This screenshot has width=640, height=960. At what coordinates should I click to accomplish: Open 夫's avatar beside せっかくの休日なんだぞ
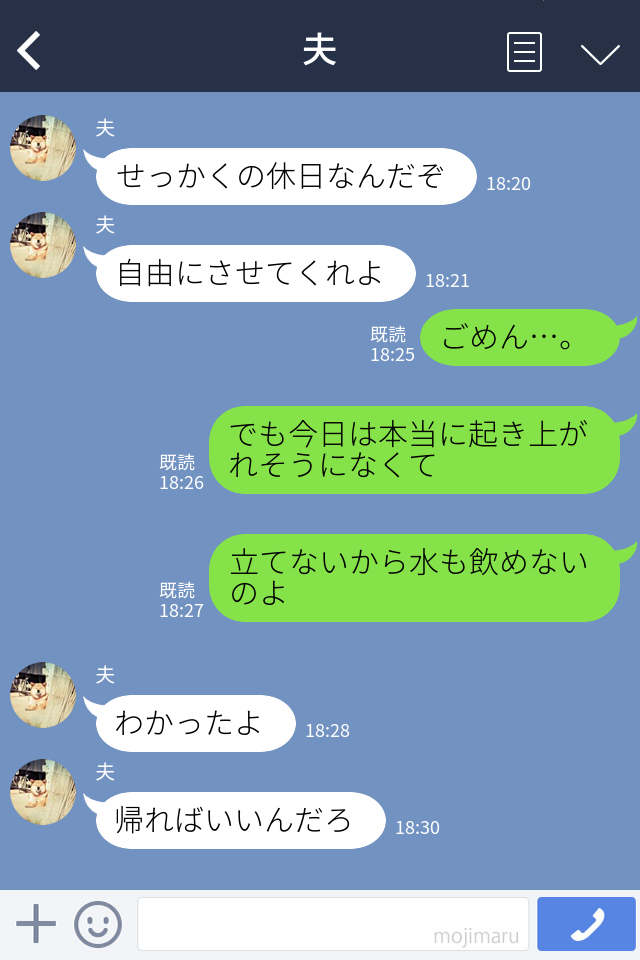pyautogui.click(x=43, y=148)
